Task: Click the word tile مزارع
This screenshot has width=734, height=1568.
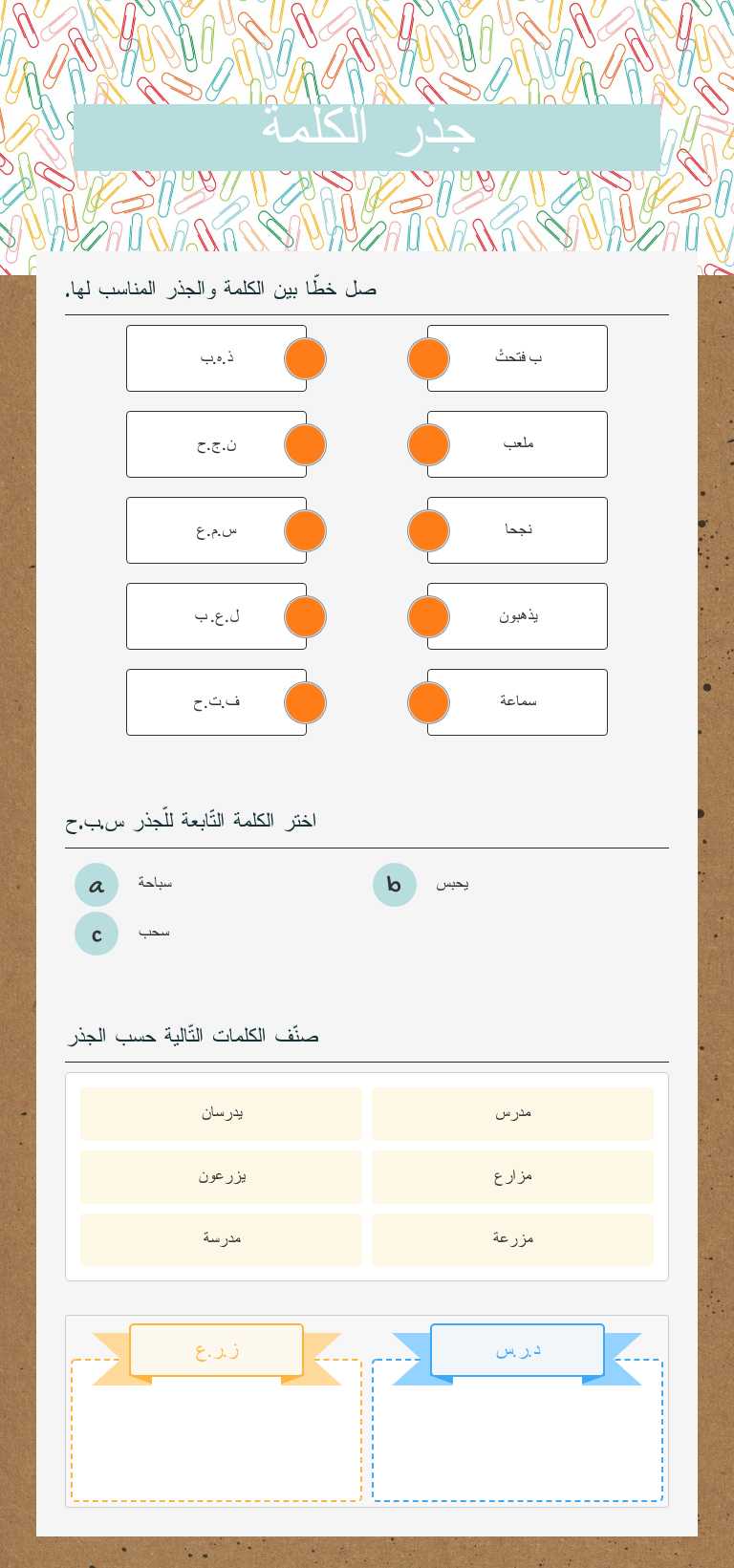Action: (513, 1176)
